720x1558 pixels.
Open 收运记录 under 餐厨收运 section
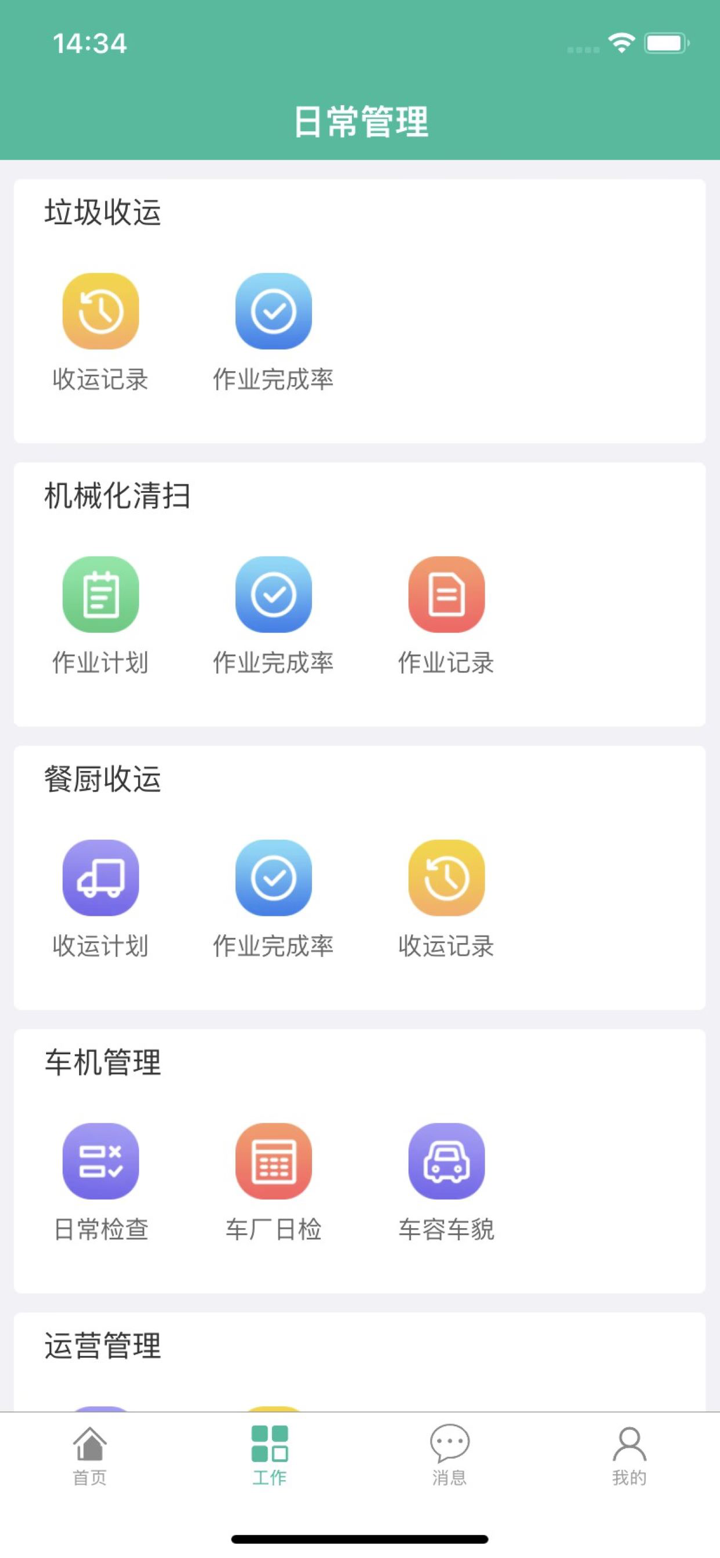click(447, 878)
